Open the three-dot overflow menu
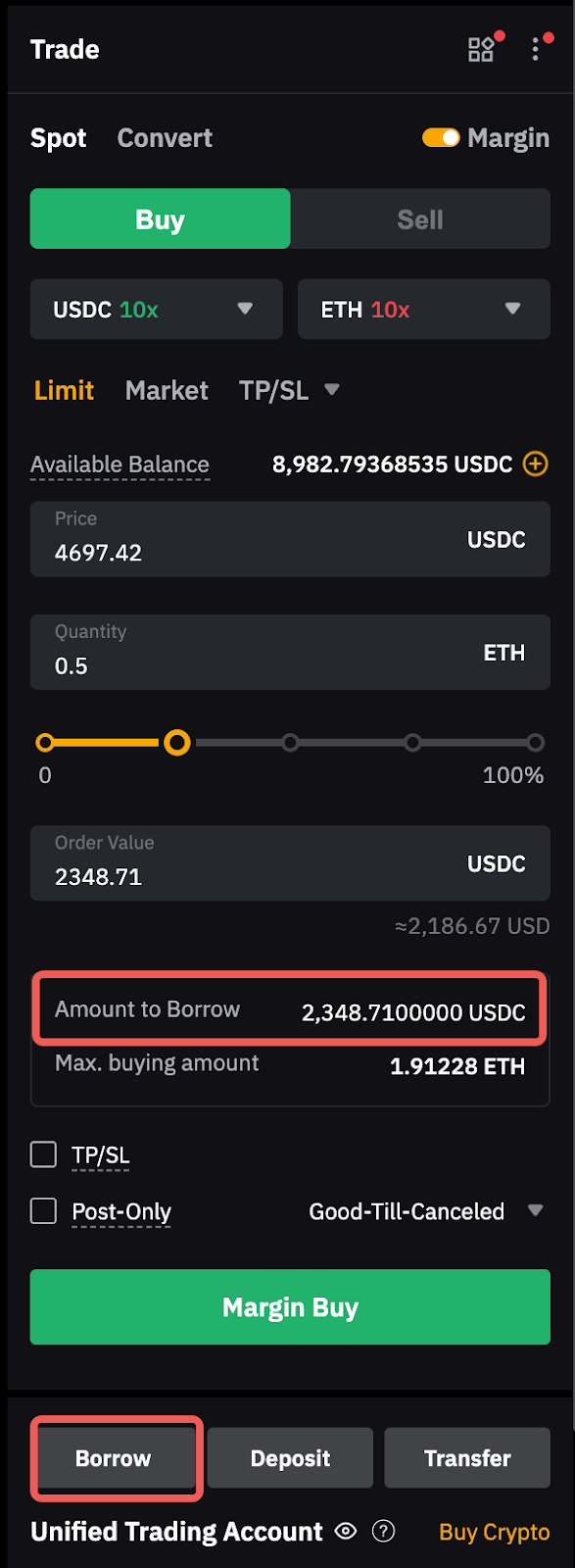575x1568 pixels. 536,49
